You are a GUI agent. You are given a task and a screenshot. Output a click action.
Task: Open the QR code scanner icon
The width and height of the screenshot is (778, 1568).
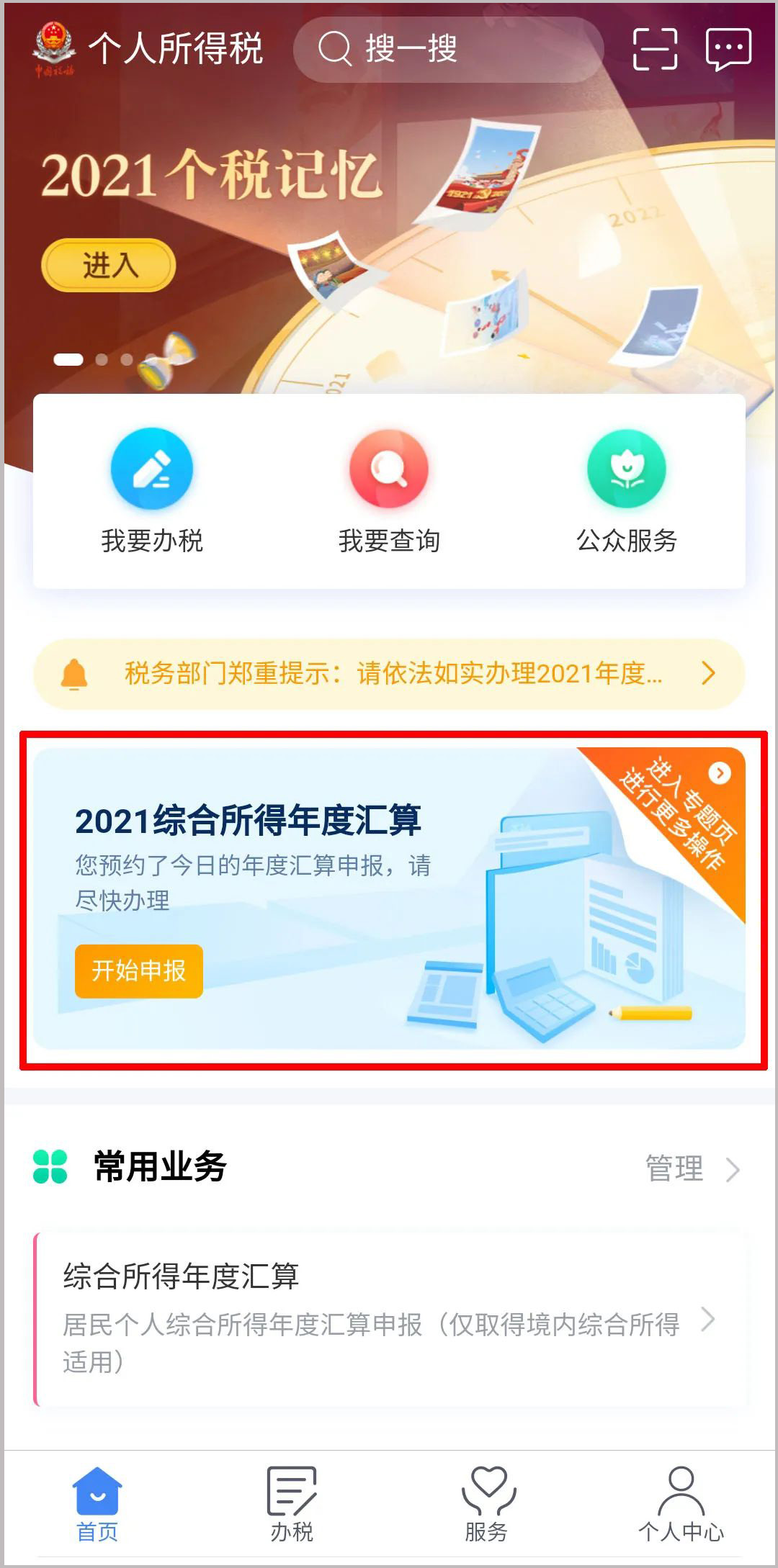tap(654, 50)
